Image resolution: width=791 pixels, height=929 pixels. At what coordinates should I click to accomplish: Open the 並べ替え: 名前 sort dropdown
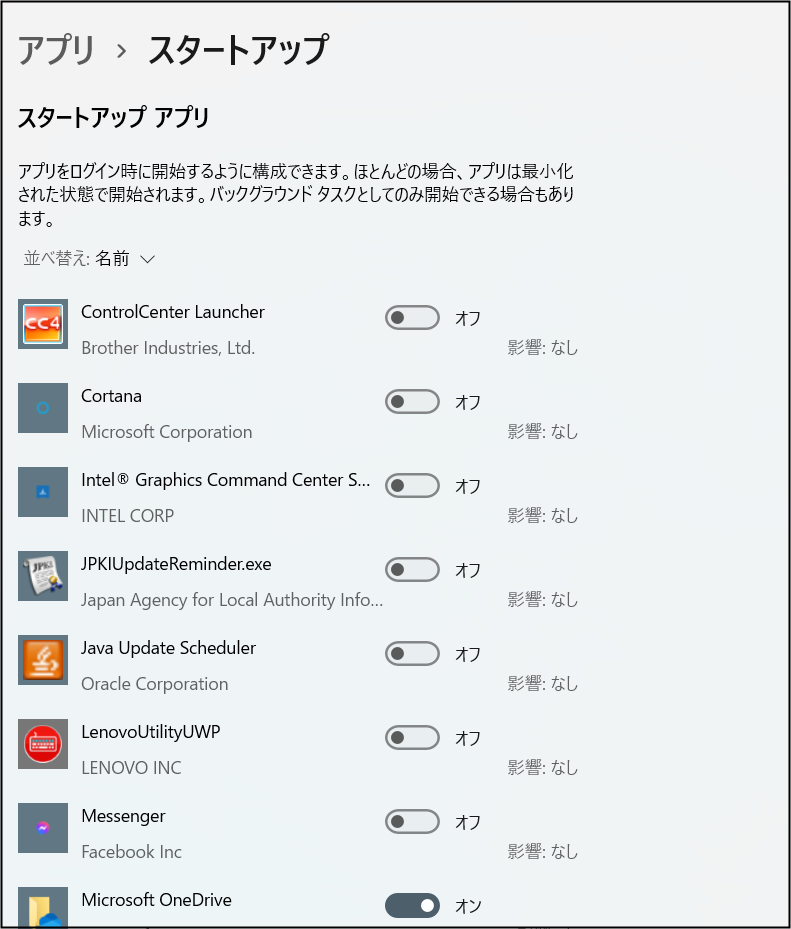[90, 259]
